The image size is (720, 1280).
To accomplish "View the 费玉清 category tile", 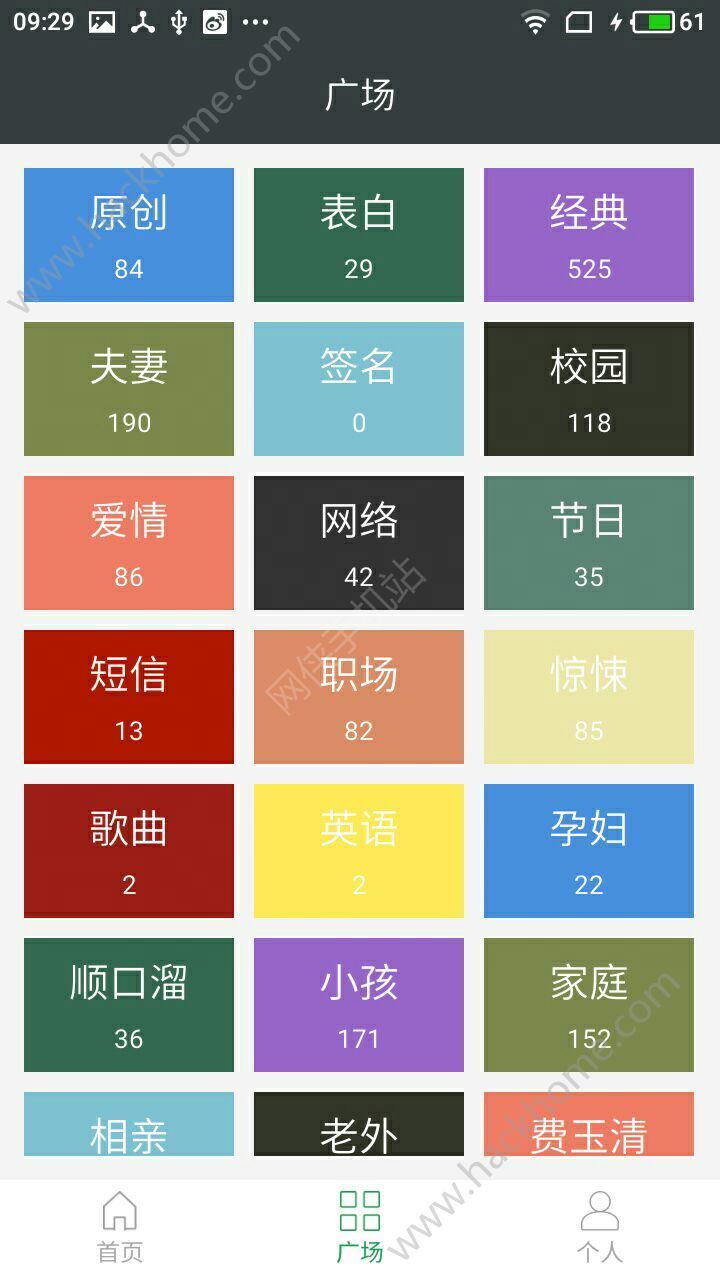I will pos(588,1125).
